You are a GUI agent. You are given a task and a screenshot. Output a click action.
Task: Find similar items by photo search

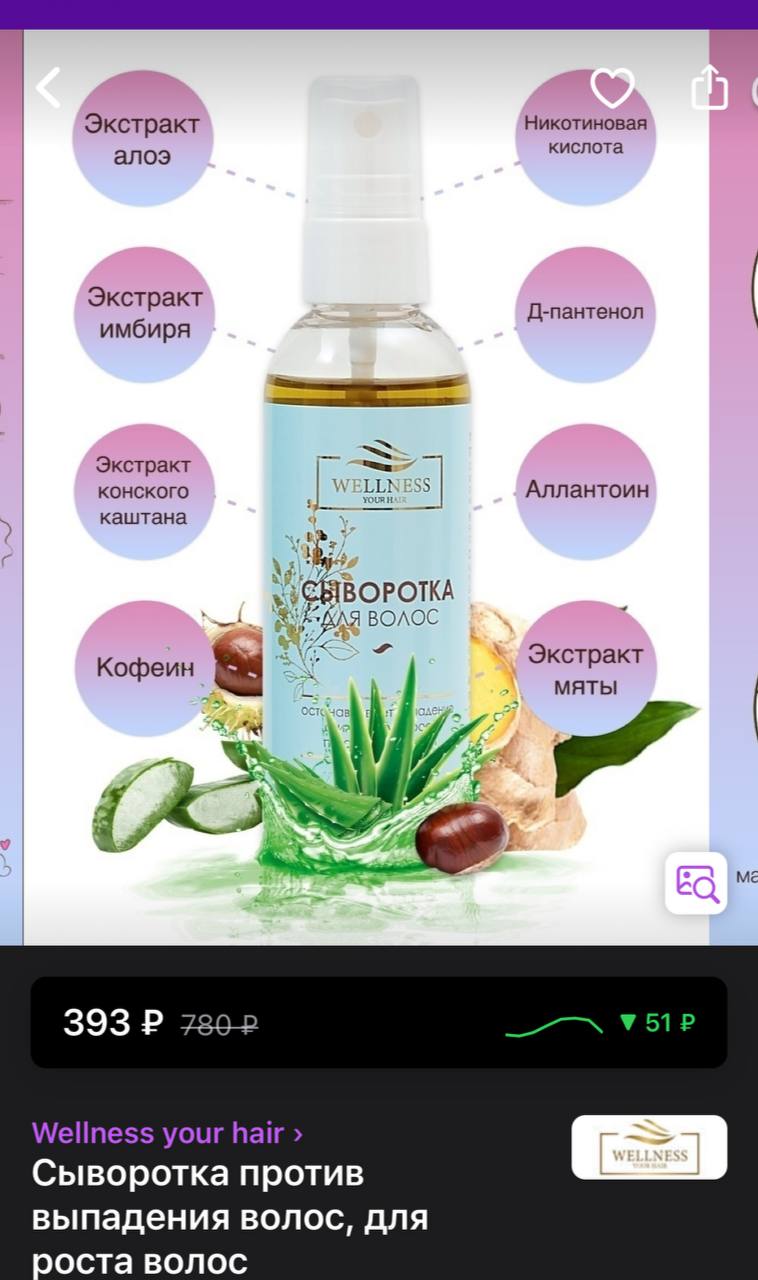click(x=697, y=883)
